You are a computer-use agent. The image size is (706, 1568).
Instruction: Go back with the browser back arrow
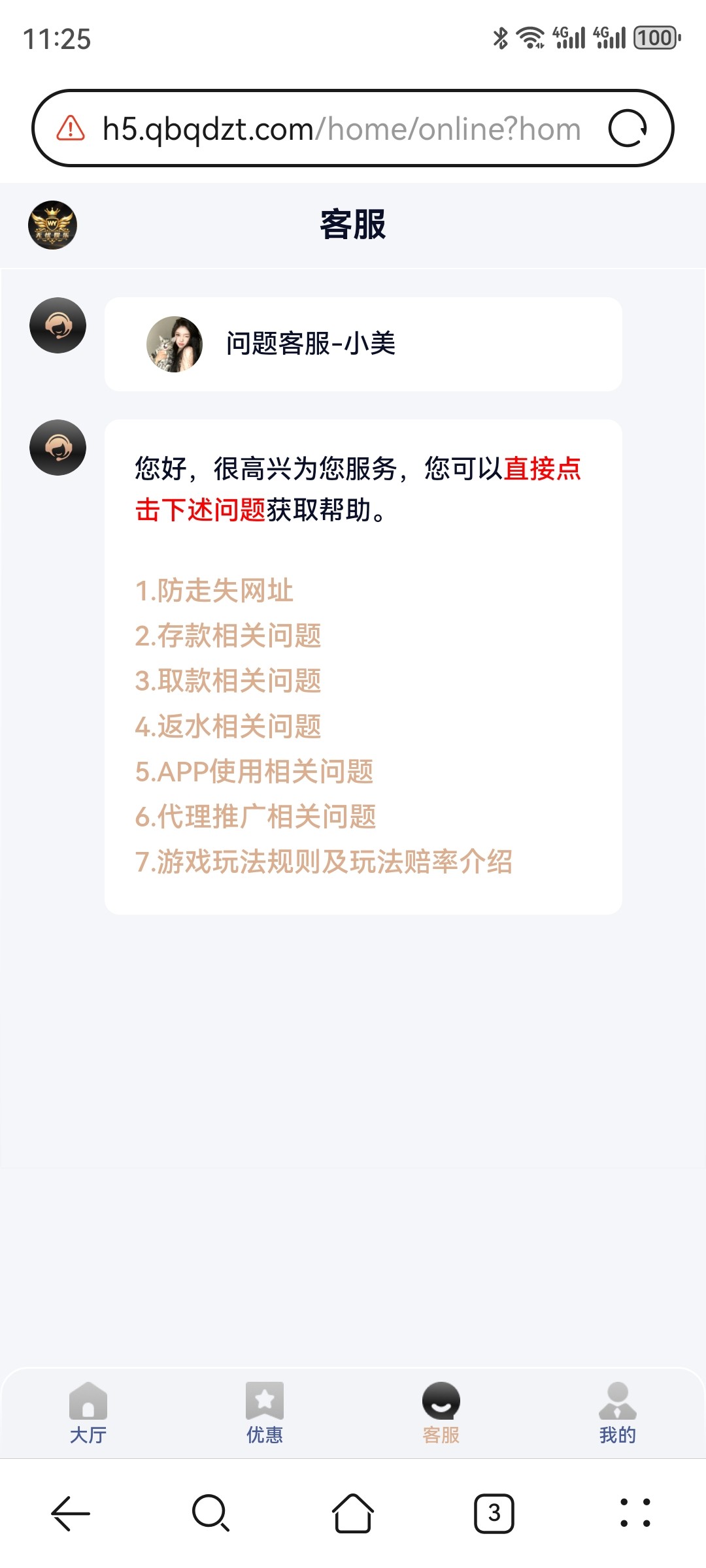[71, 1513]
